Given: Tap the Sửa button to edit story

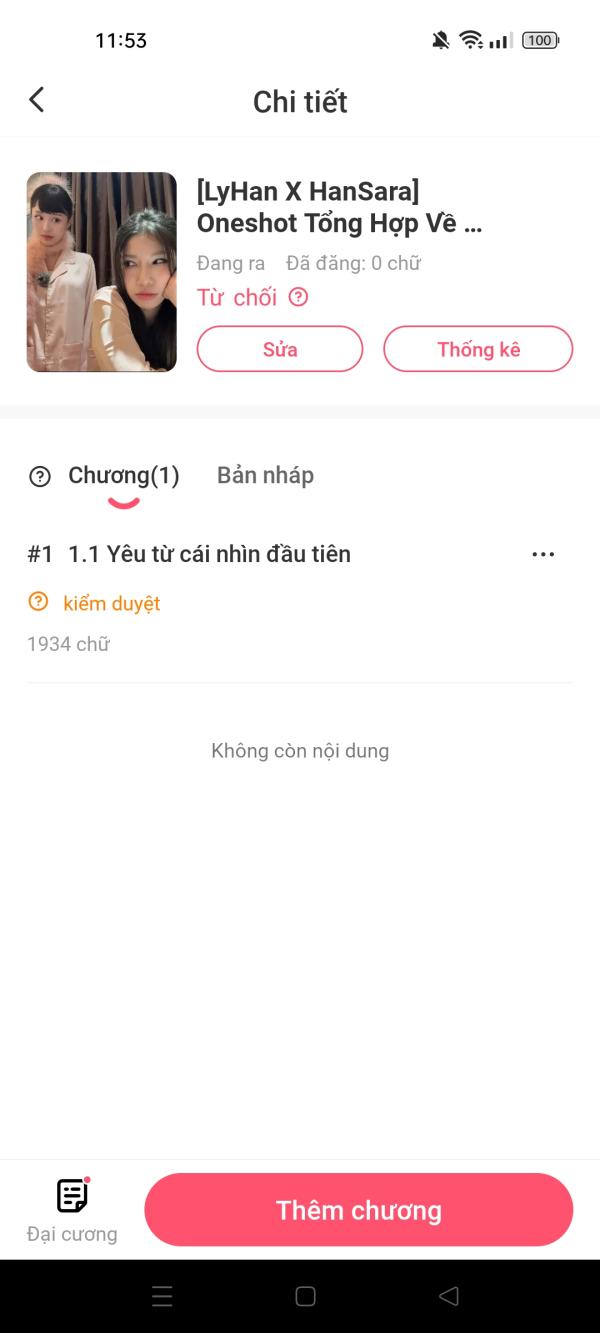Looking at the screenshot, I should [280, 349].
